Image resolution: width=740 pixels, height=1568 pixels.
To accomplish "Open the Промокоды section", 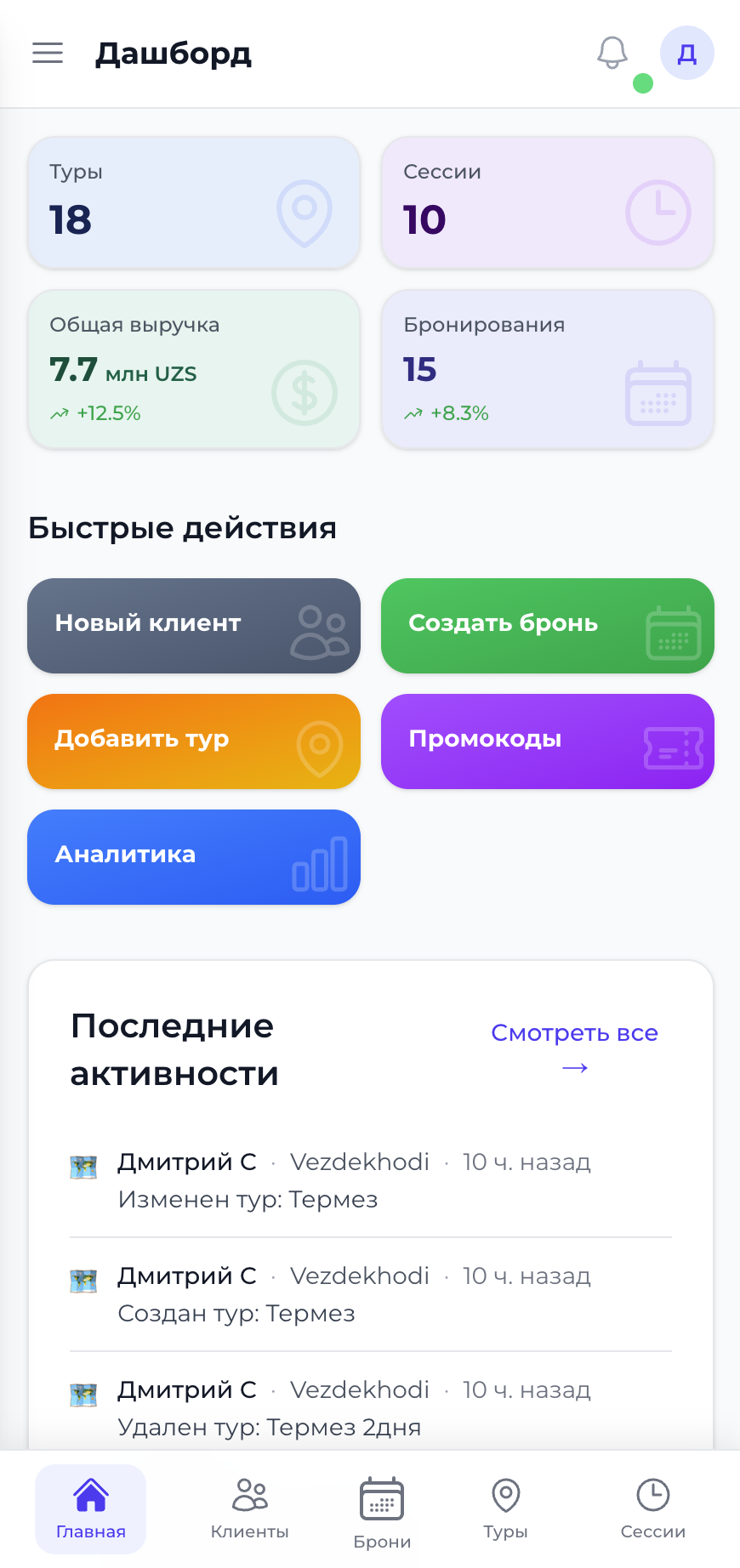I will click(547, 741).
